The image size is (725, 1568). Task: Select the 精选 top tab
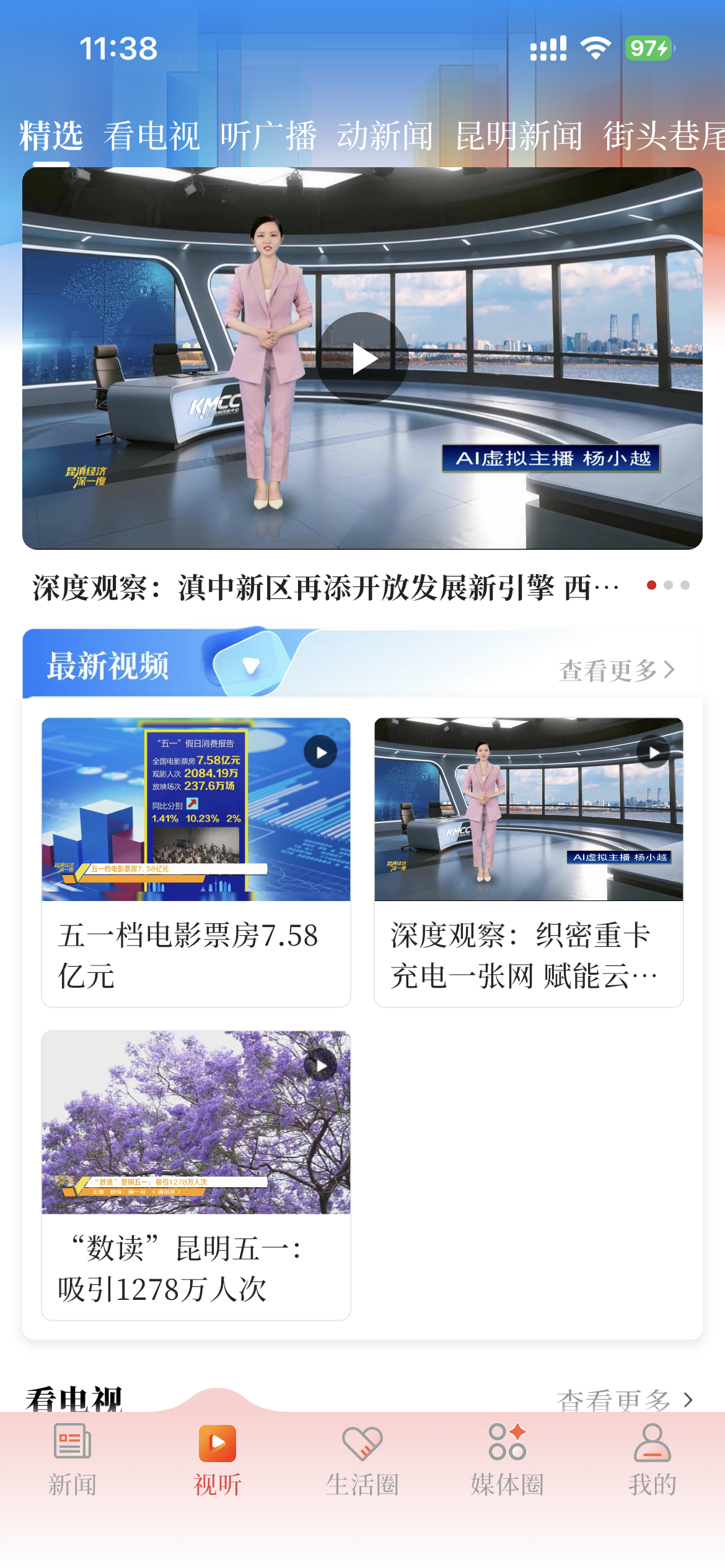click(x=51, y=136)
